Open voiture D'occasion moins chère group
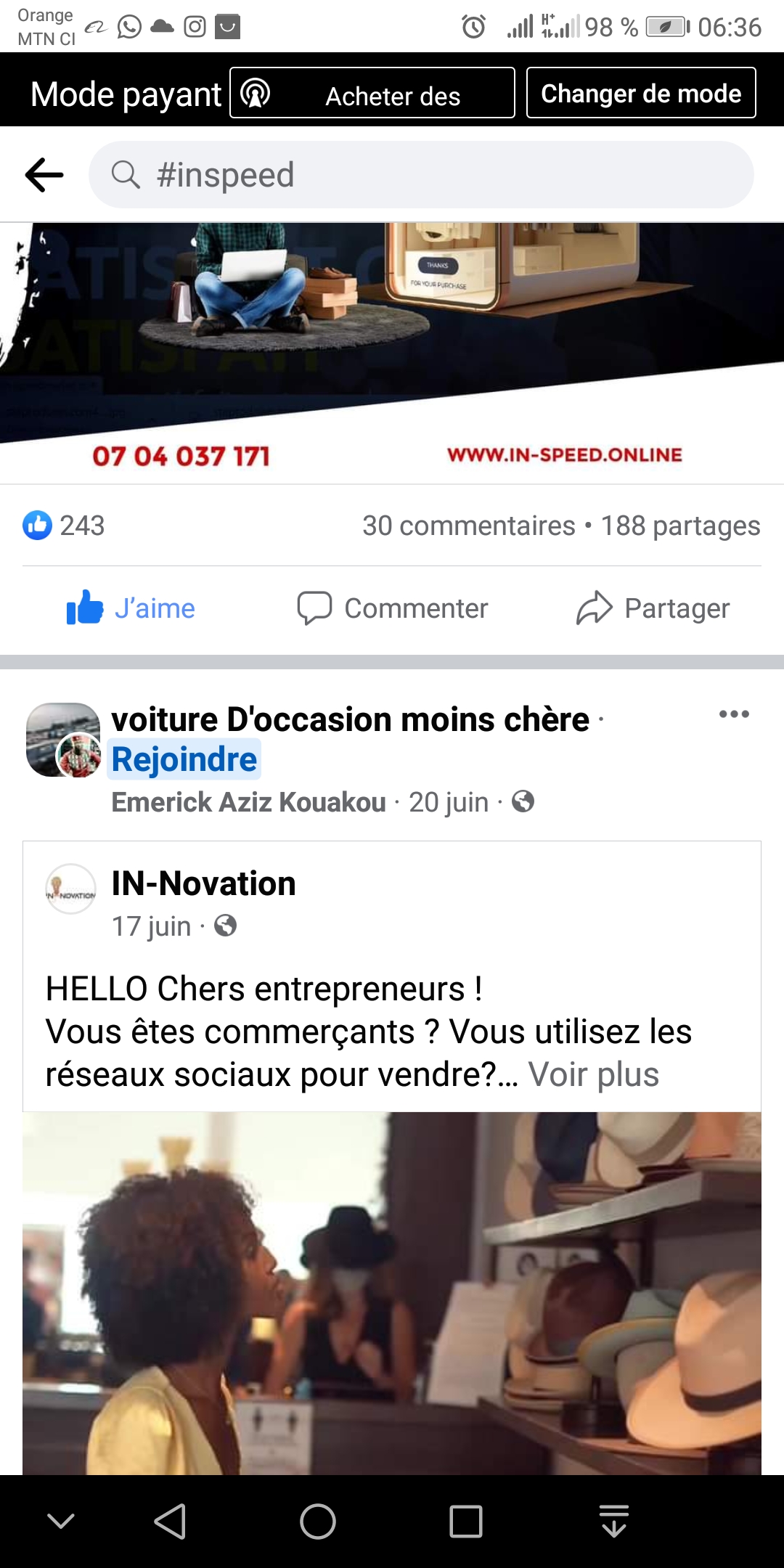The image size is (784, 1568). click(350, 720)
